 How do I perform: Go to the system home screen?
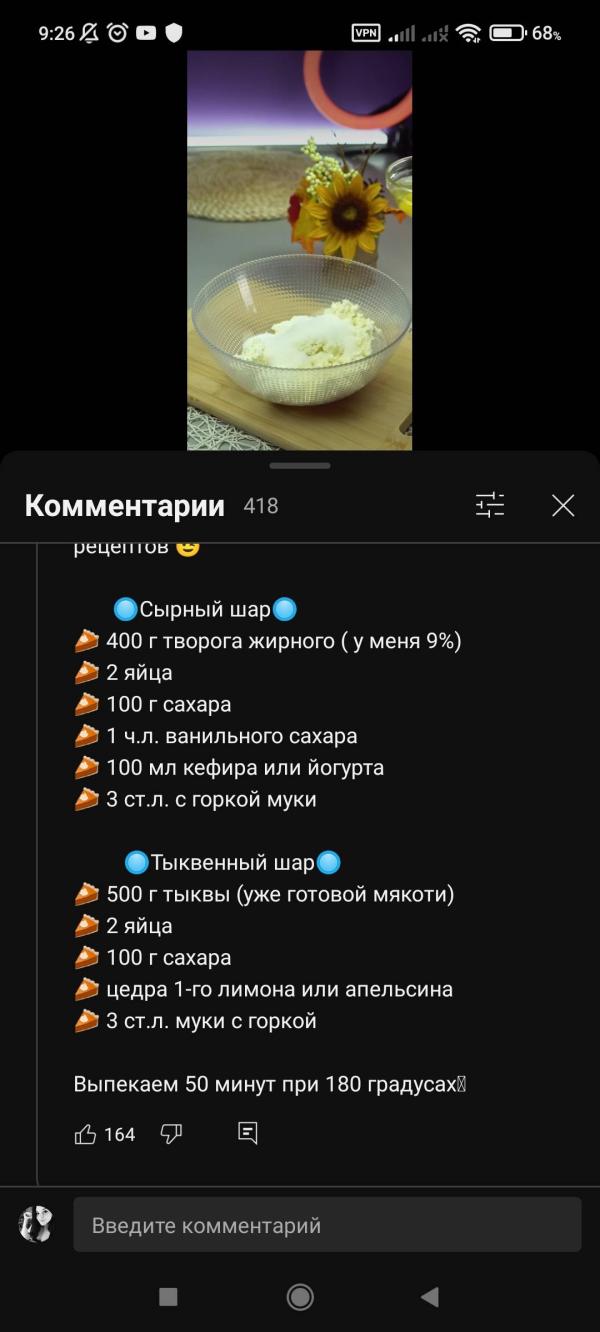coord(300,1297)
